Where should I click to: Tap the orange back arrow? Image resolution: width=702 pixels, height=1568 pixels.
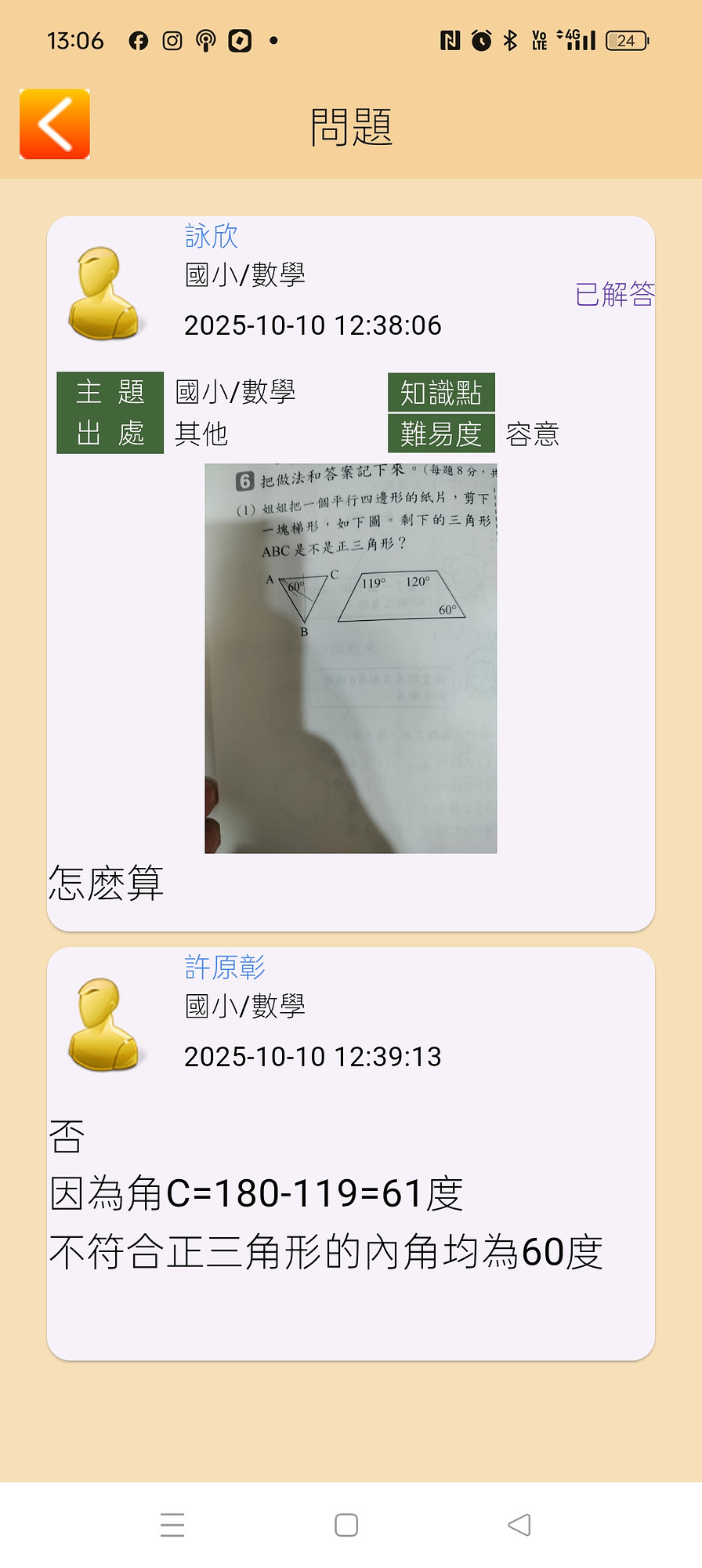[55, 124]
